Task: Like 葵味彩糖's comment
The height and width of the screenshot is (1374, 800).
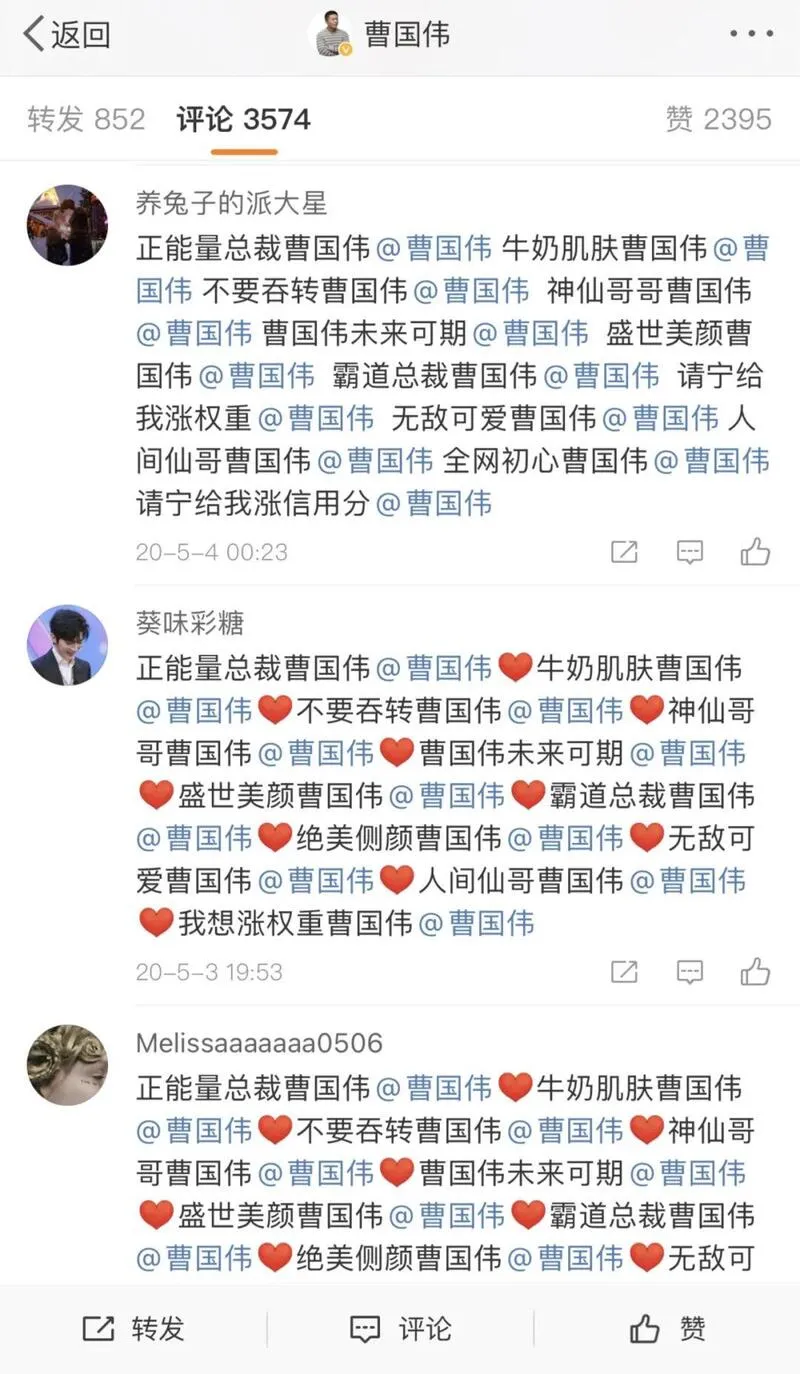Action: [x=755, y=971]
